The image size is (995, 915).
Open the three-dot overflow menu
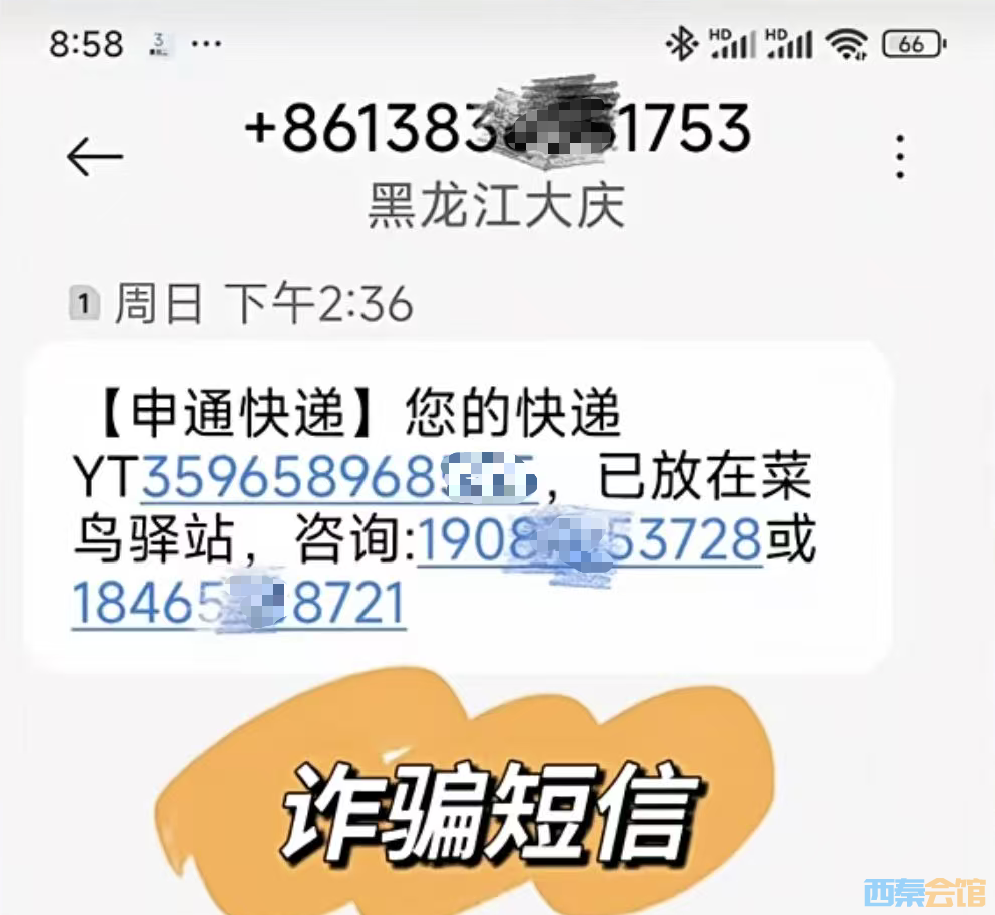pyautogui.click(x=901, y=156)
